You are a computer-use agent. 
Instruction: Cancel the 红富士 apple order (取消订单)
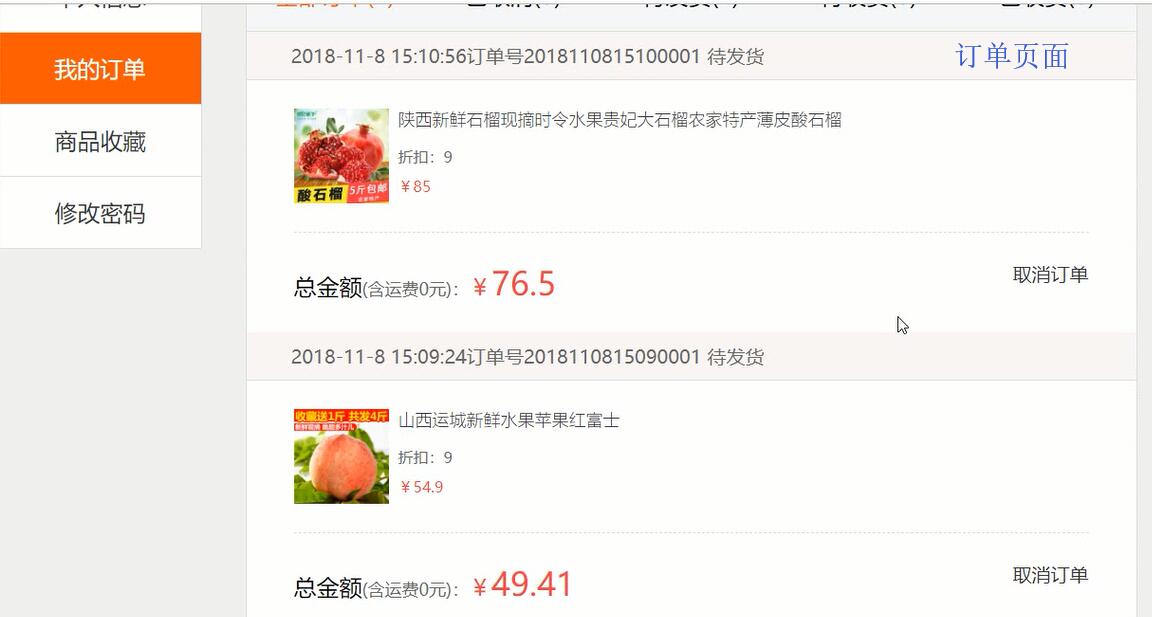click(x=1050, y=575)
